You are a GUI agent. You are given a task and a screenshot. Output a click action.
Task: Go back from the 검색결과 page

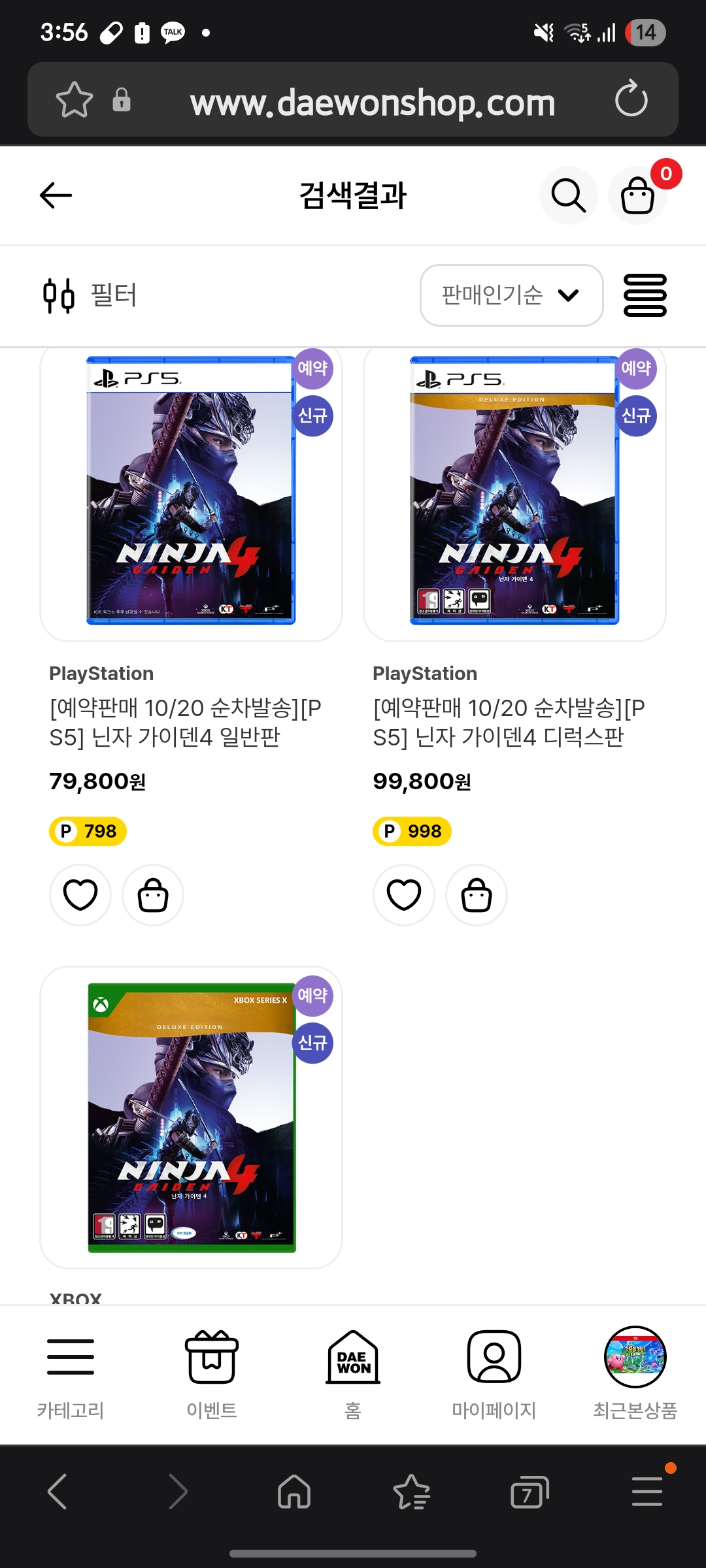point(56,195)
